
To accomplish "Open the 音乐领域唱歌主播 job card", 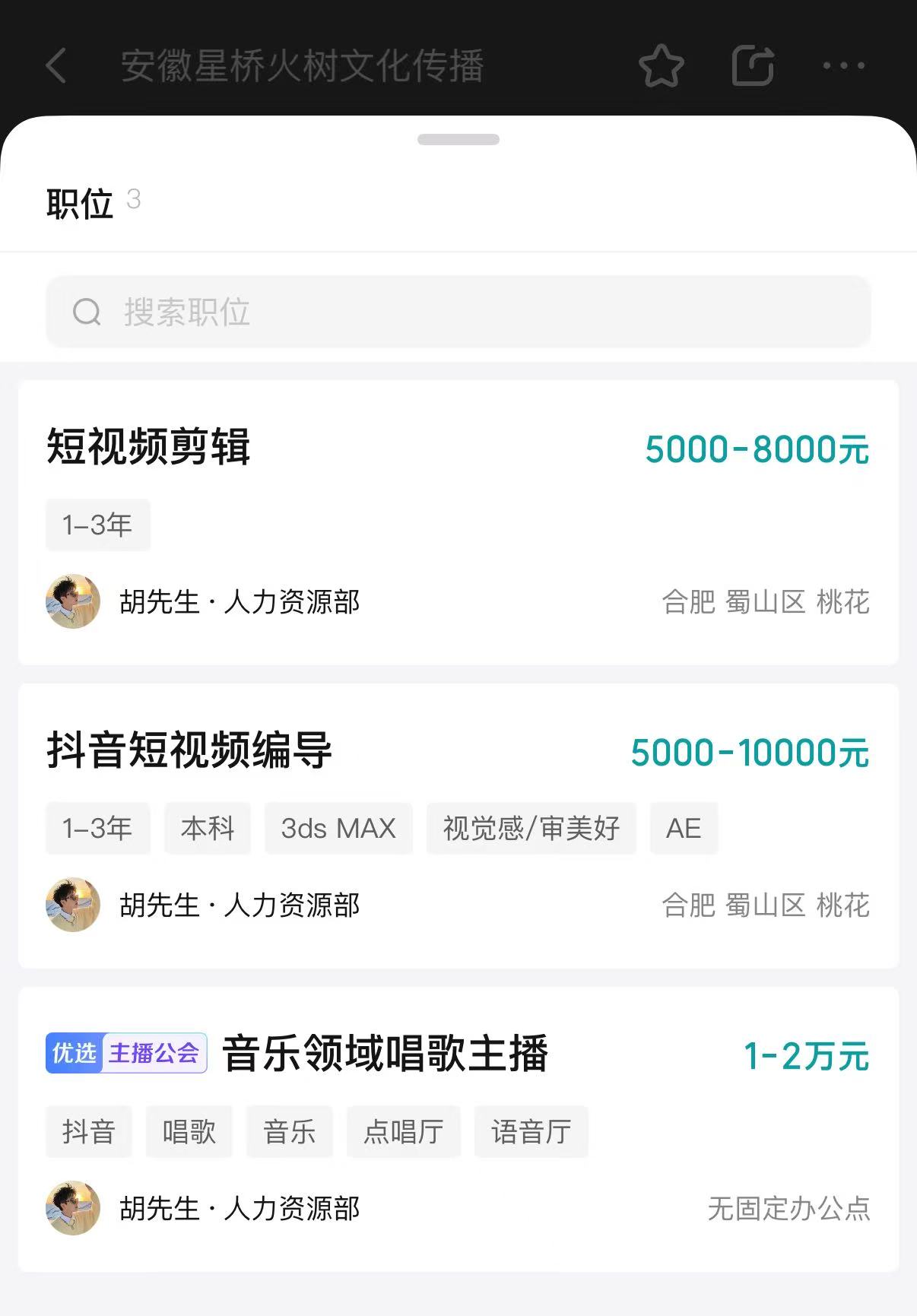I will [458, 1129].
